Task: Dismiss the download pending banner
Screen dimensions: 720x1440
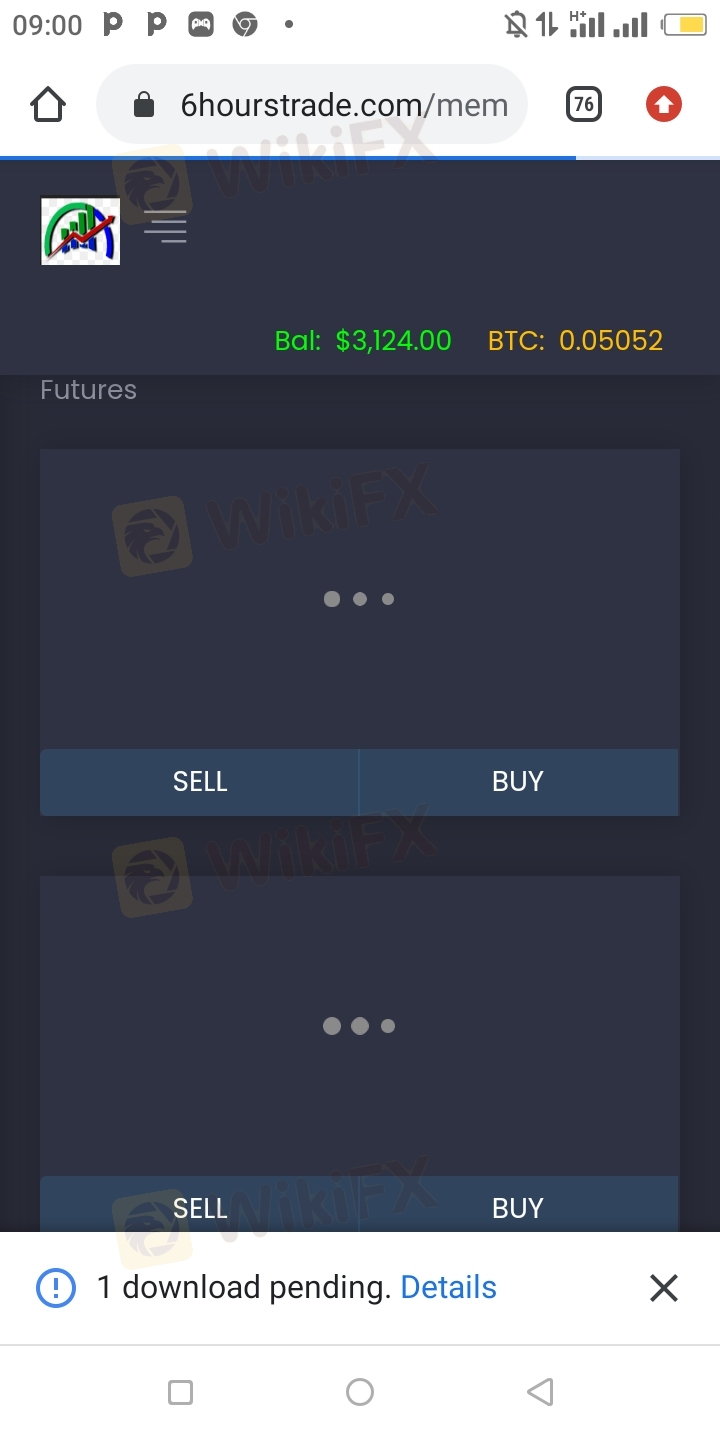Action: [664, 1288]
